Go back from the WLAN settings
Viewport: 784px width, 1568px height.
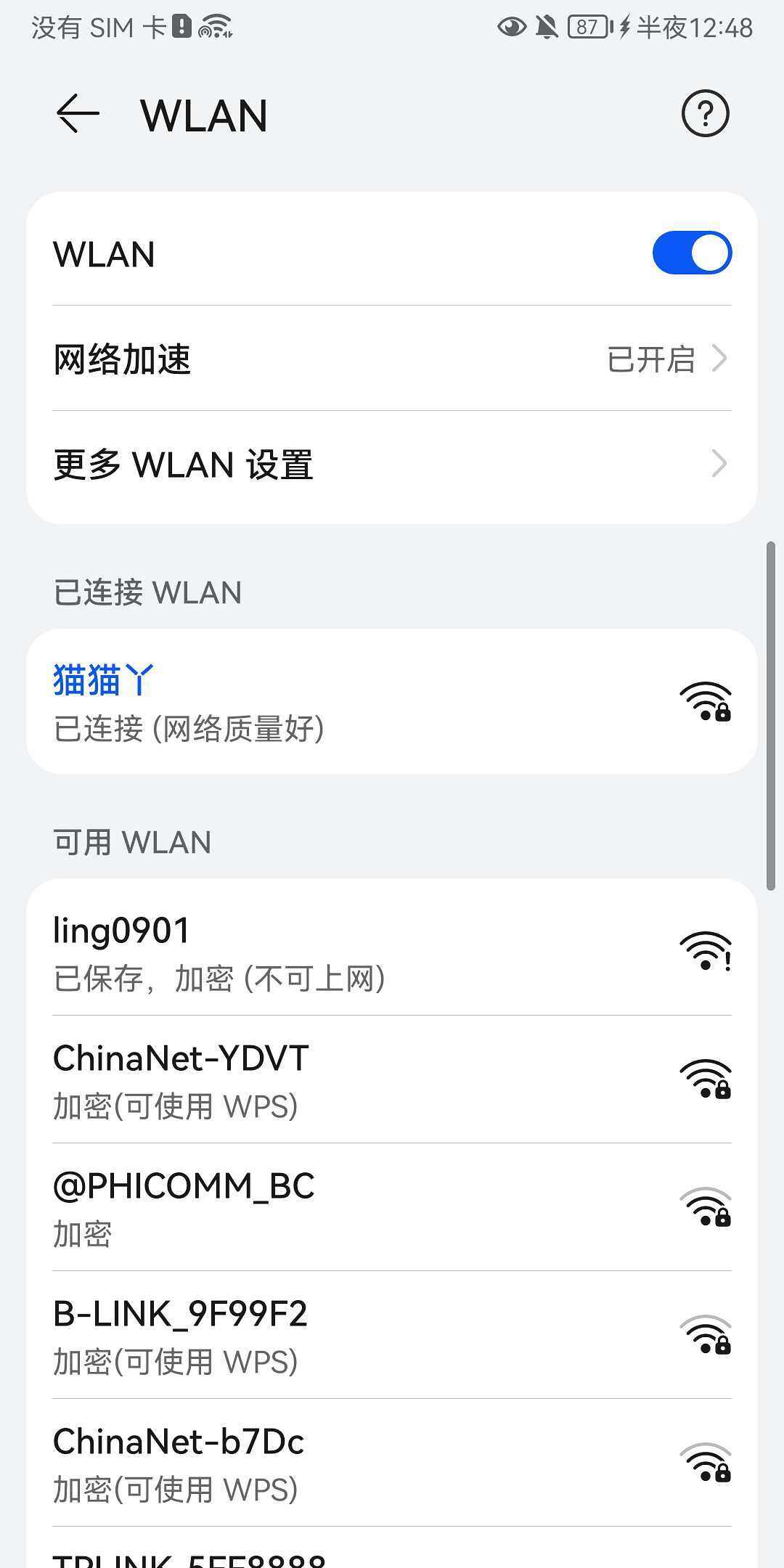tap(78, 114)
